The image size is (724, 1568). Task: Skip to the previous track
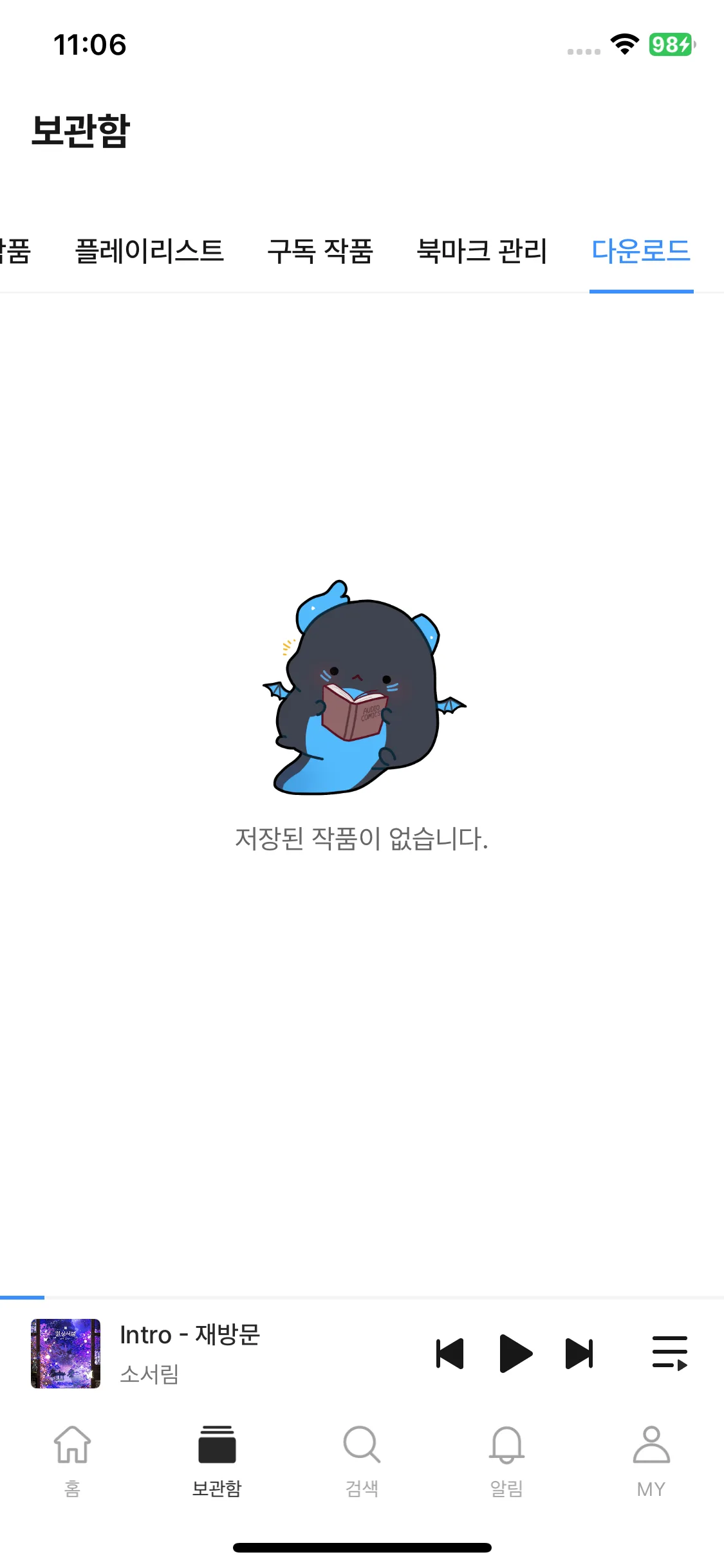450,1354
